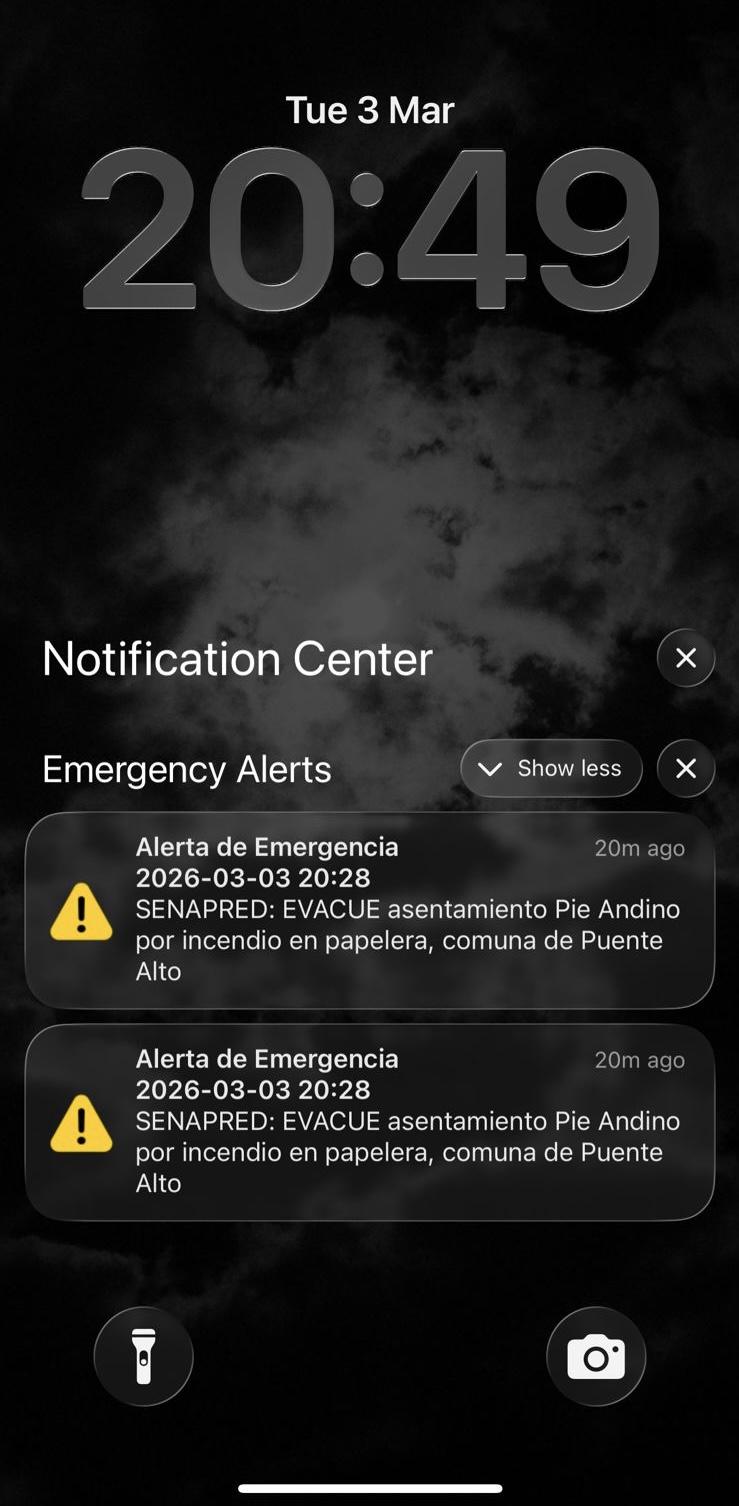Screen dimensions: 739x1506
Task: Tap the warning icon on the first alert
Action: point(81,910)
